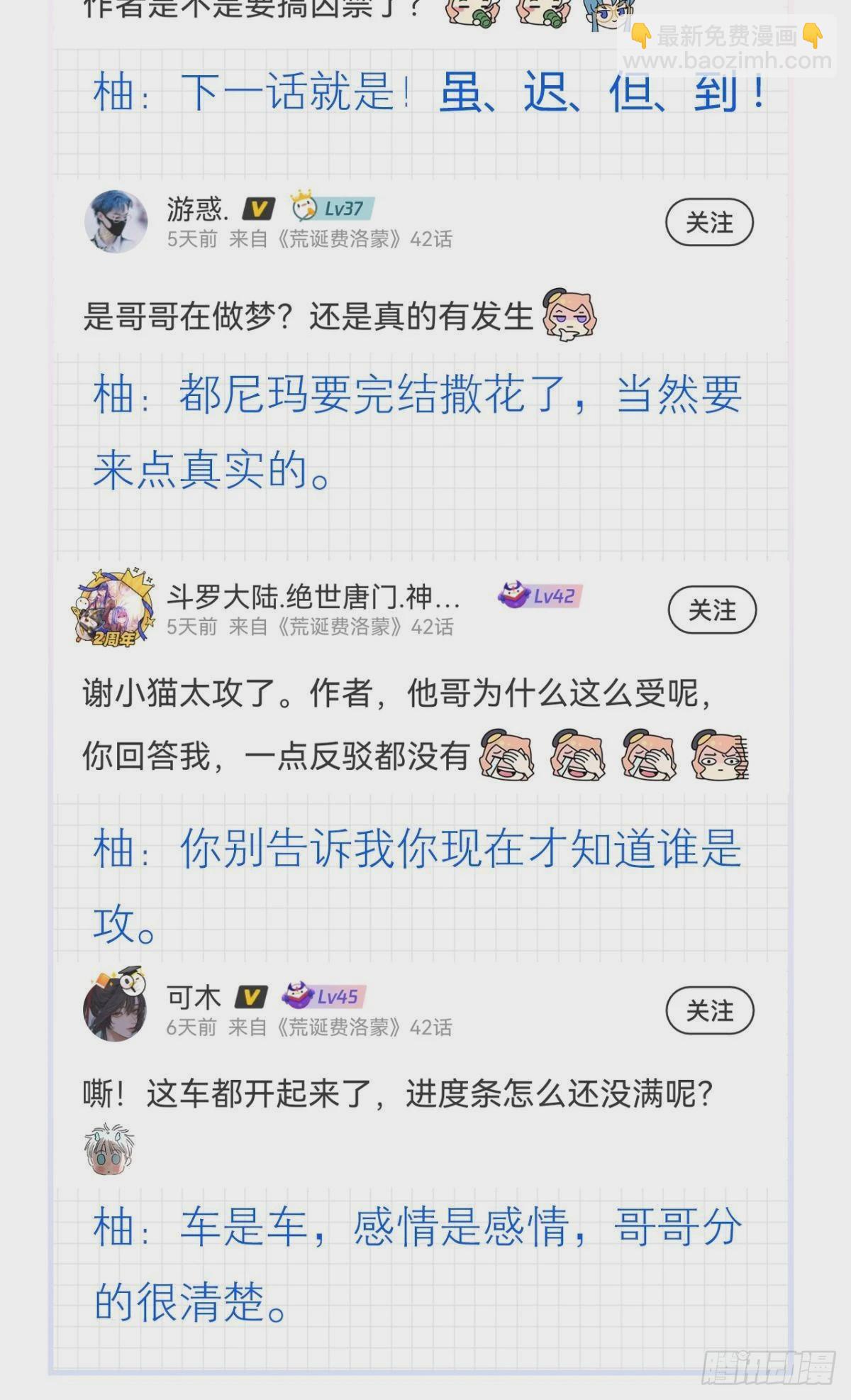Click the Lv45 level badge

click(339, 995)
